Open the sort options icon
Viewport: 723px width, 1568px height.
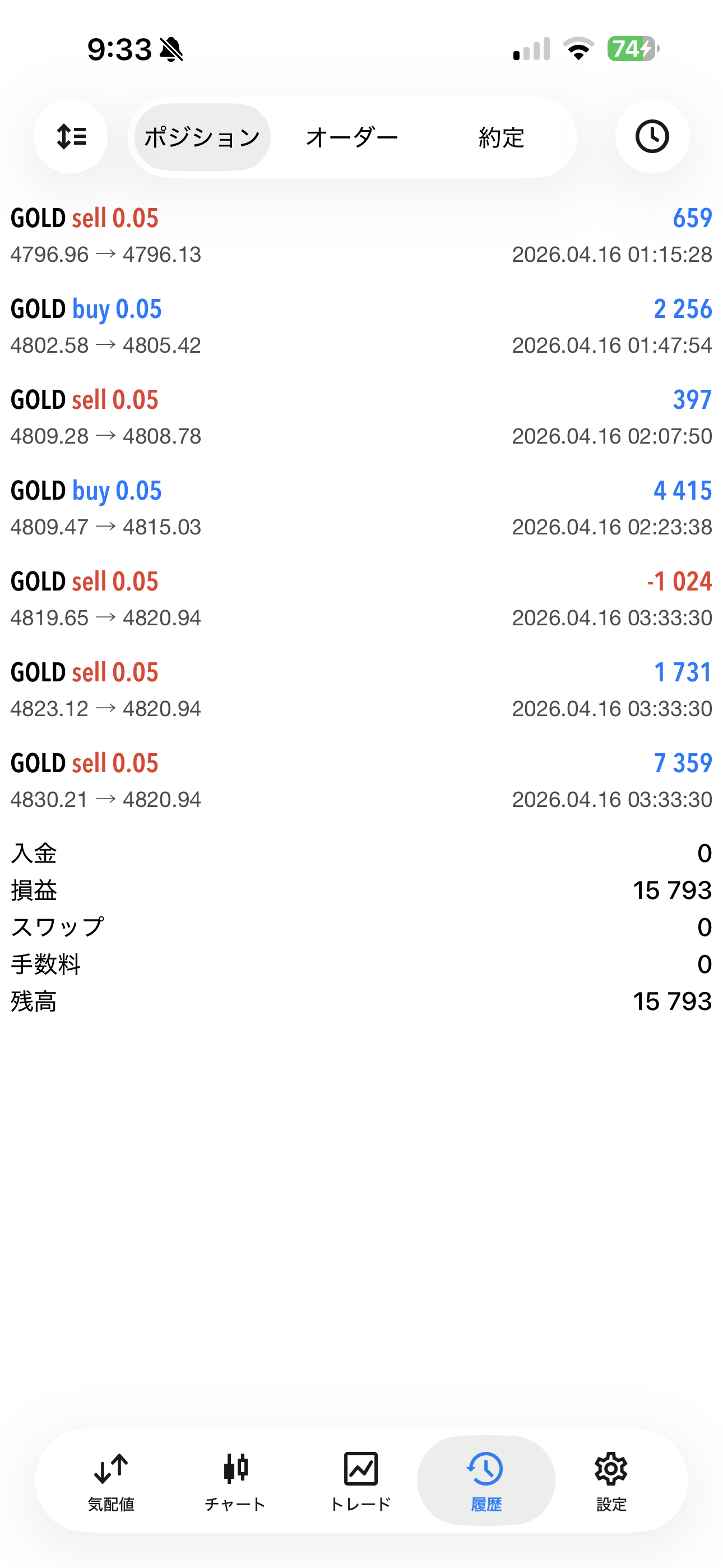click(x=71, y=136)
